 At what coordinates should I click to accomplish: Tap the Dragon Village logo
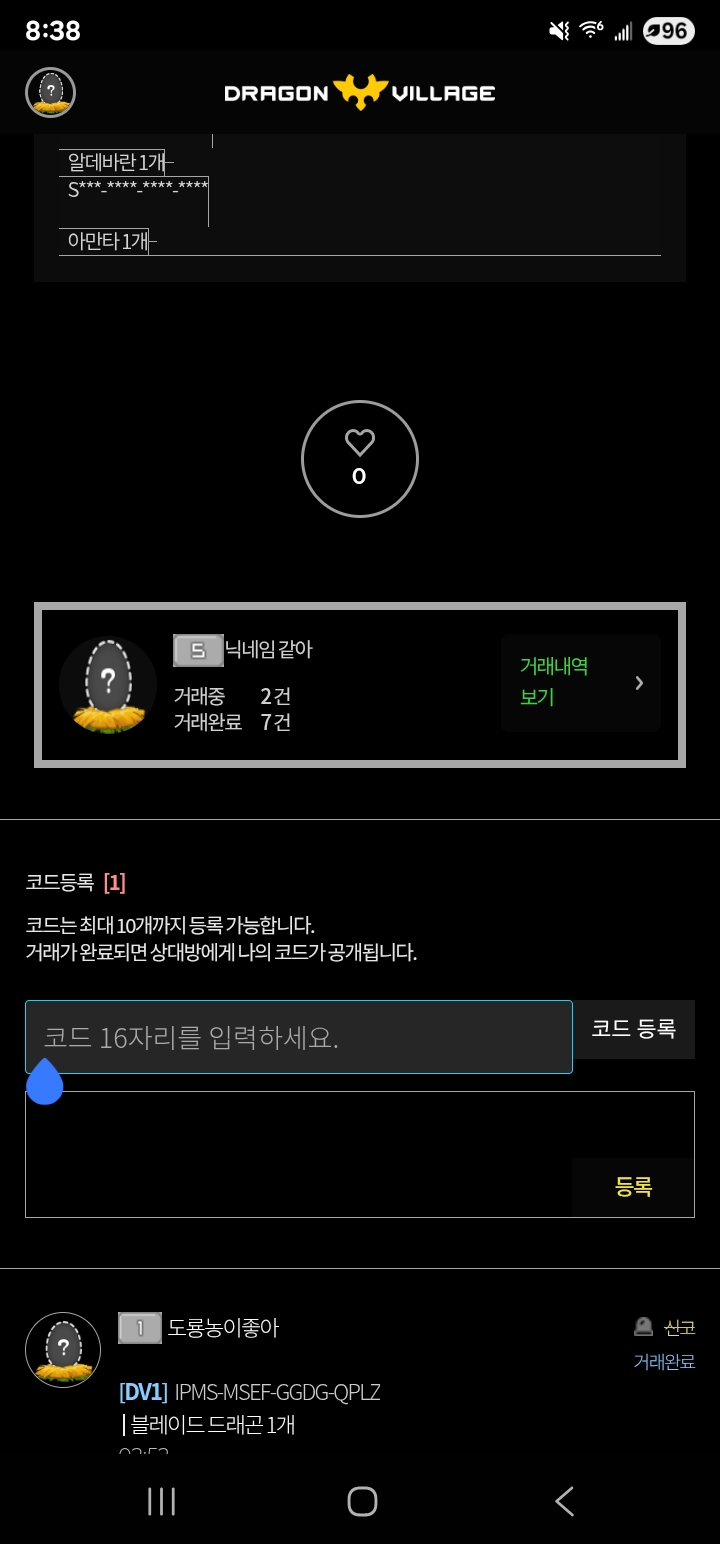click(x=360, y=93)
